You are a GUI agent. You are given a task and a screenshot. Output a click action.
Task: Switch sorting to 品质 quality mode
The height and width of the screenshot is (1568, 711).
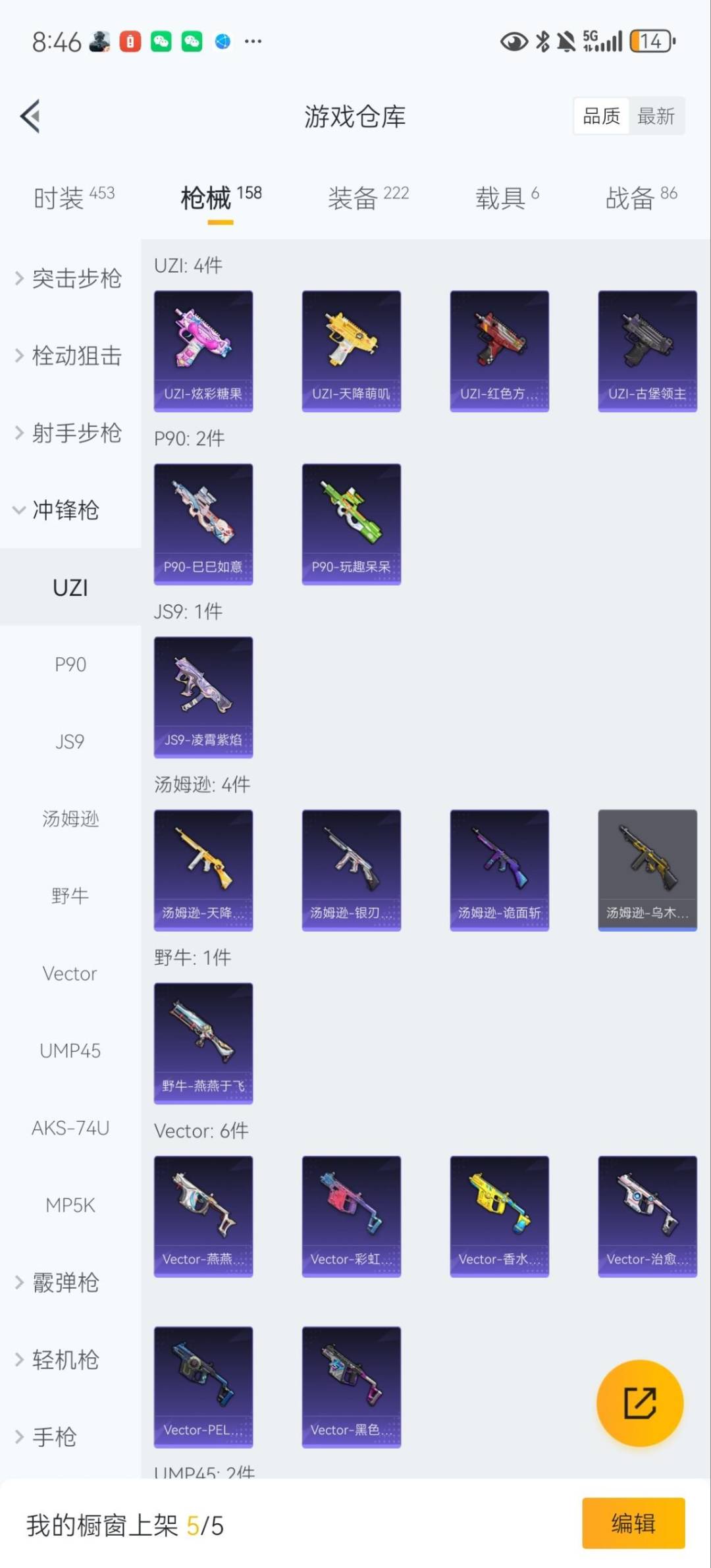tap(600, 115)
